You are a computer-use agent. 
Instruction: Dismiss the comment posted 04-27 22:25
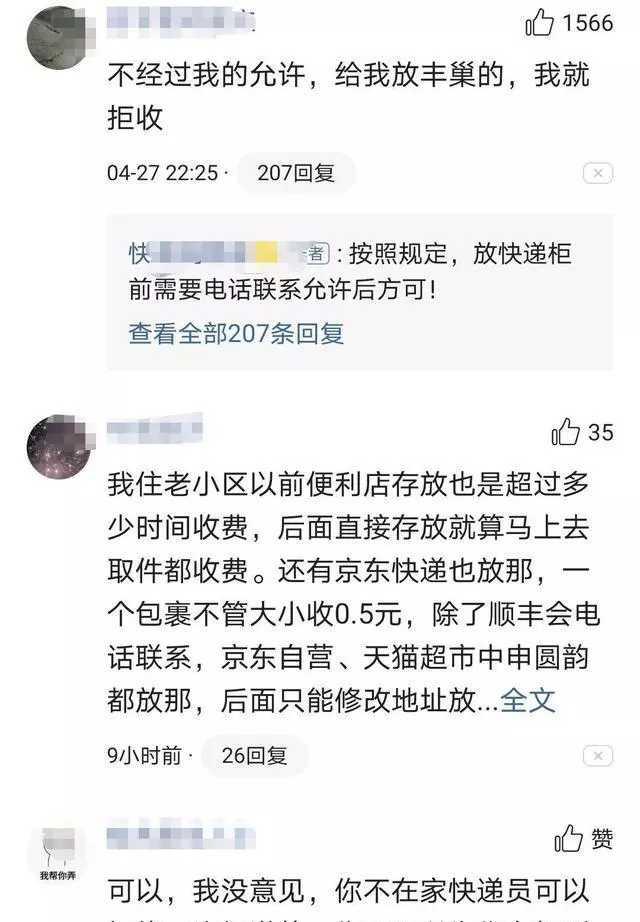[597, 174]
